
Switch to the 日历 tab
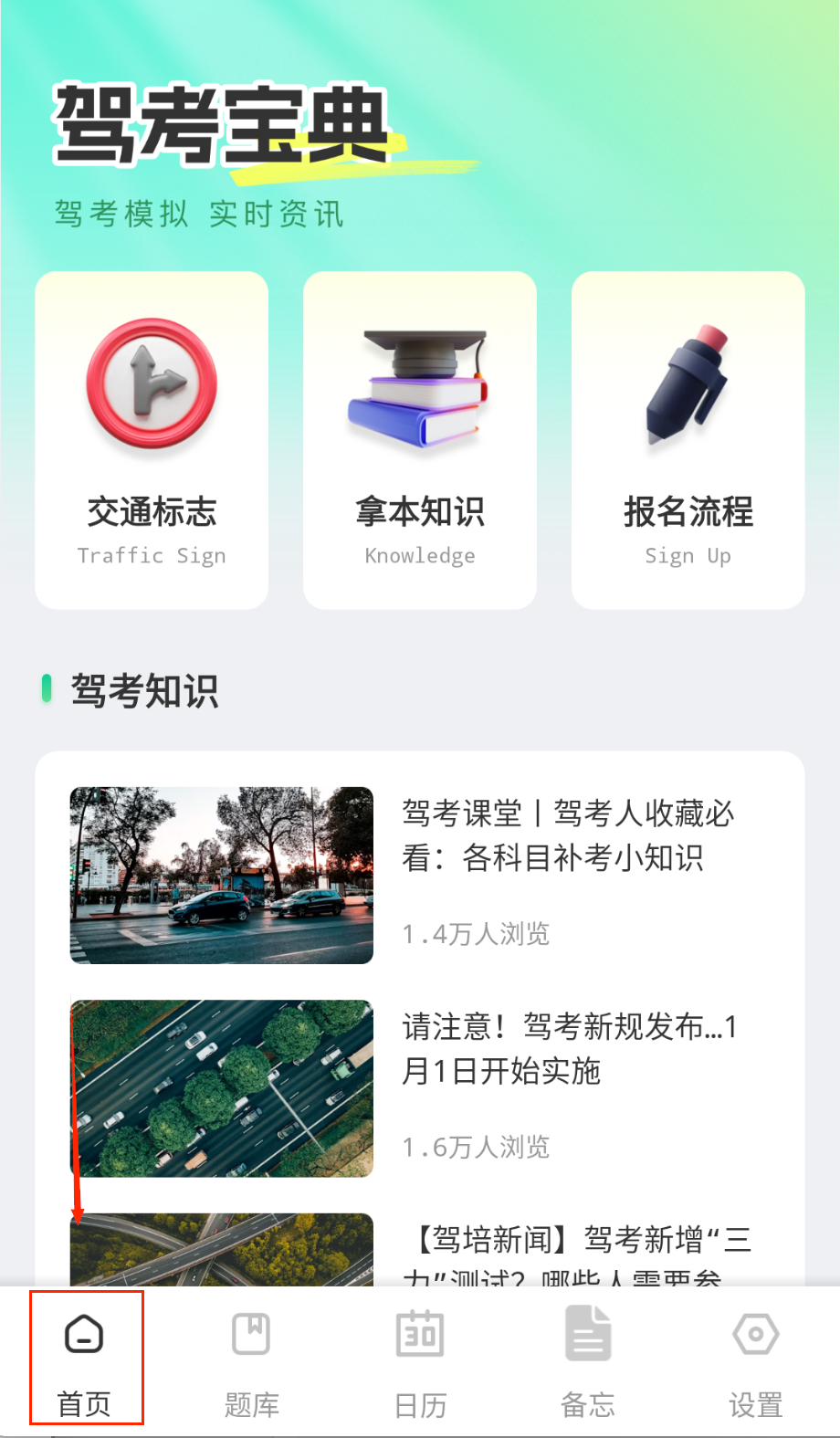420,1359
